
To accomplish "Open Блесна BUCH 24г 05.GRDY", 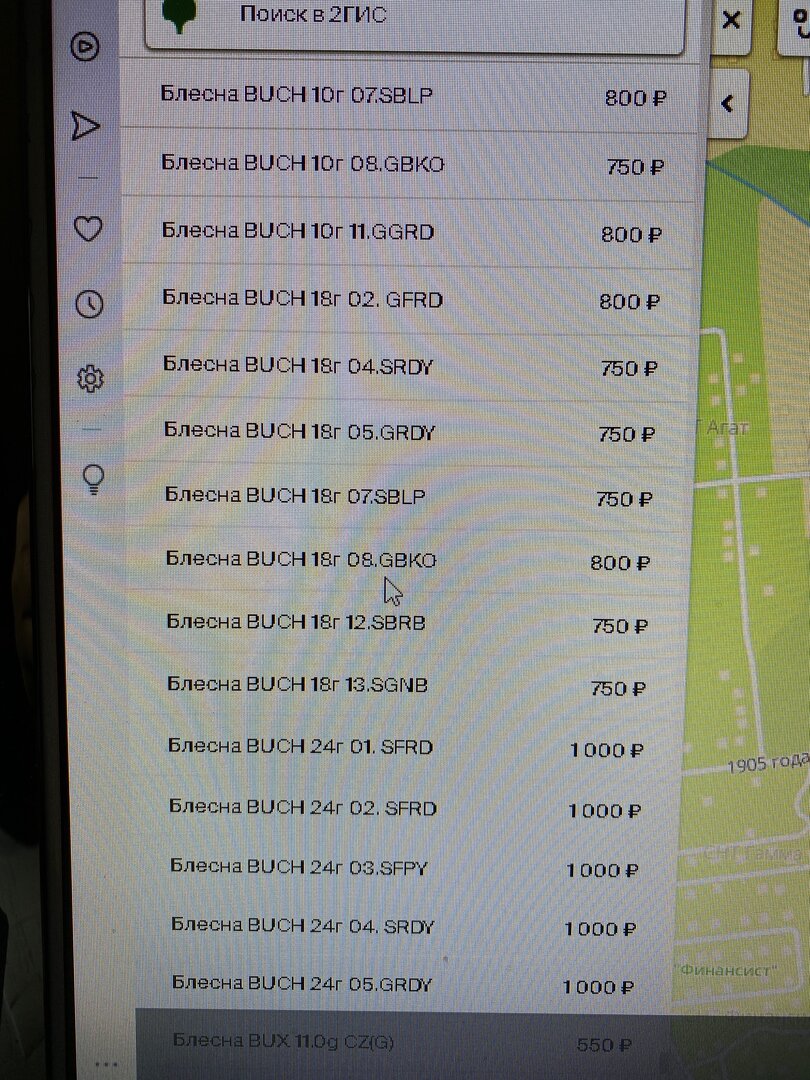I will [402, 985].
